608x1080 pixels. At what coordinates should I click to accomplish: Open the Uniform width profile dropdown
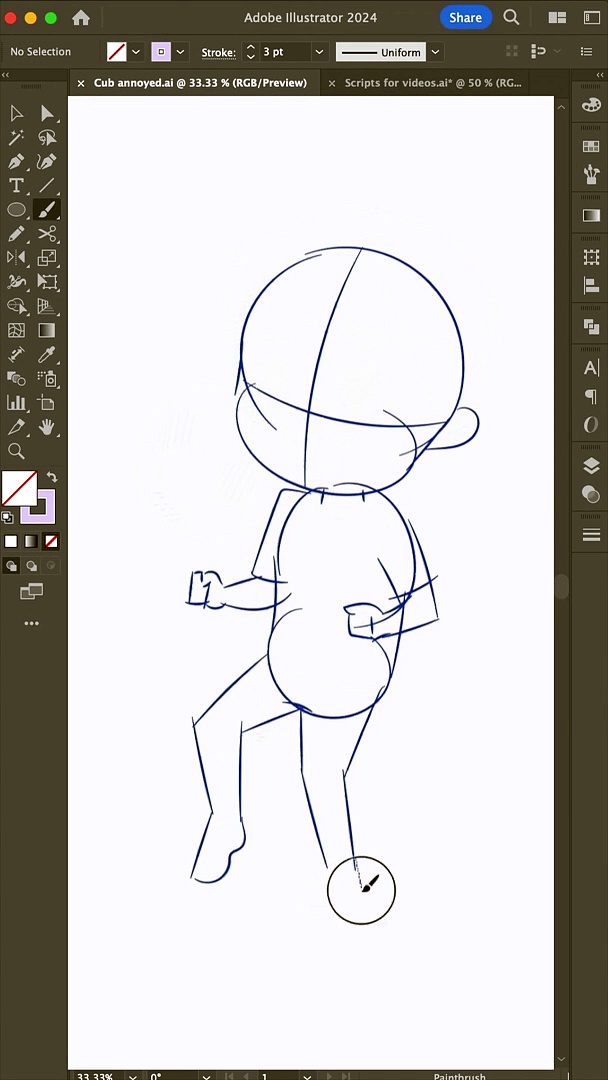(x=435, y=52)
